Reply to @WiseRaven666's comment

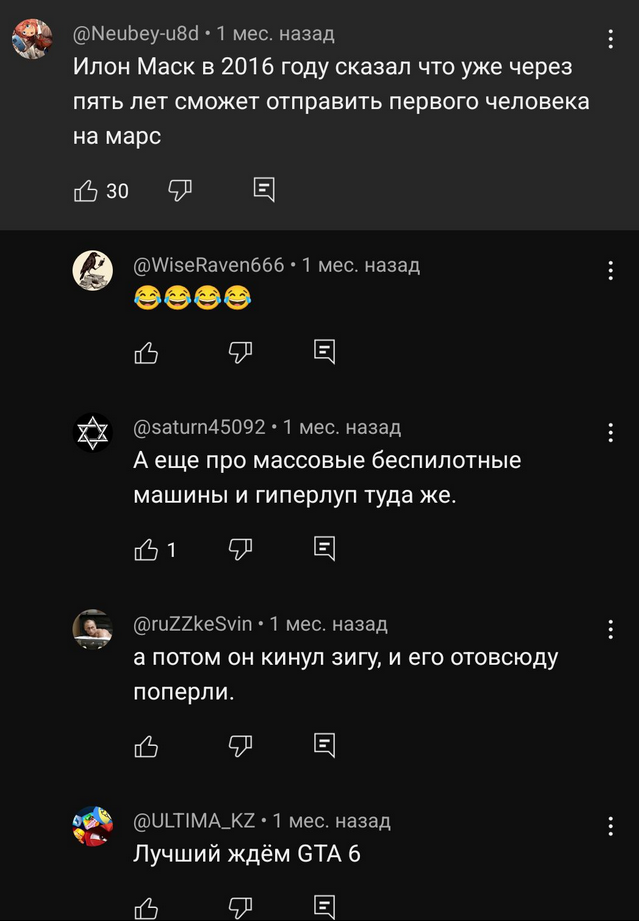point(324,351)
